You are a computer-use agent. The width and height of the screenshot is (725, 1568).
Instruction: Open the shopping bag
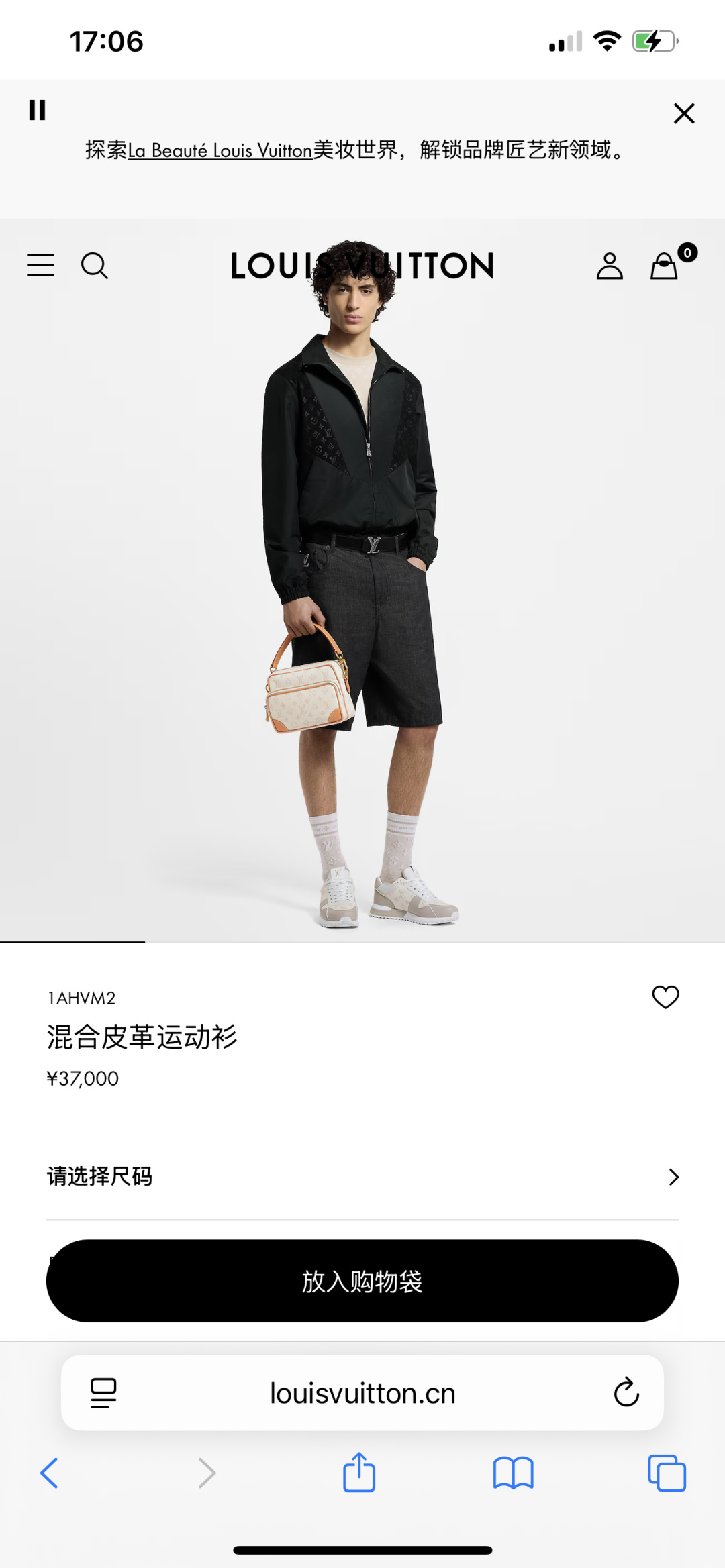pyautogui.click(x=665, y=266)
